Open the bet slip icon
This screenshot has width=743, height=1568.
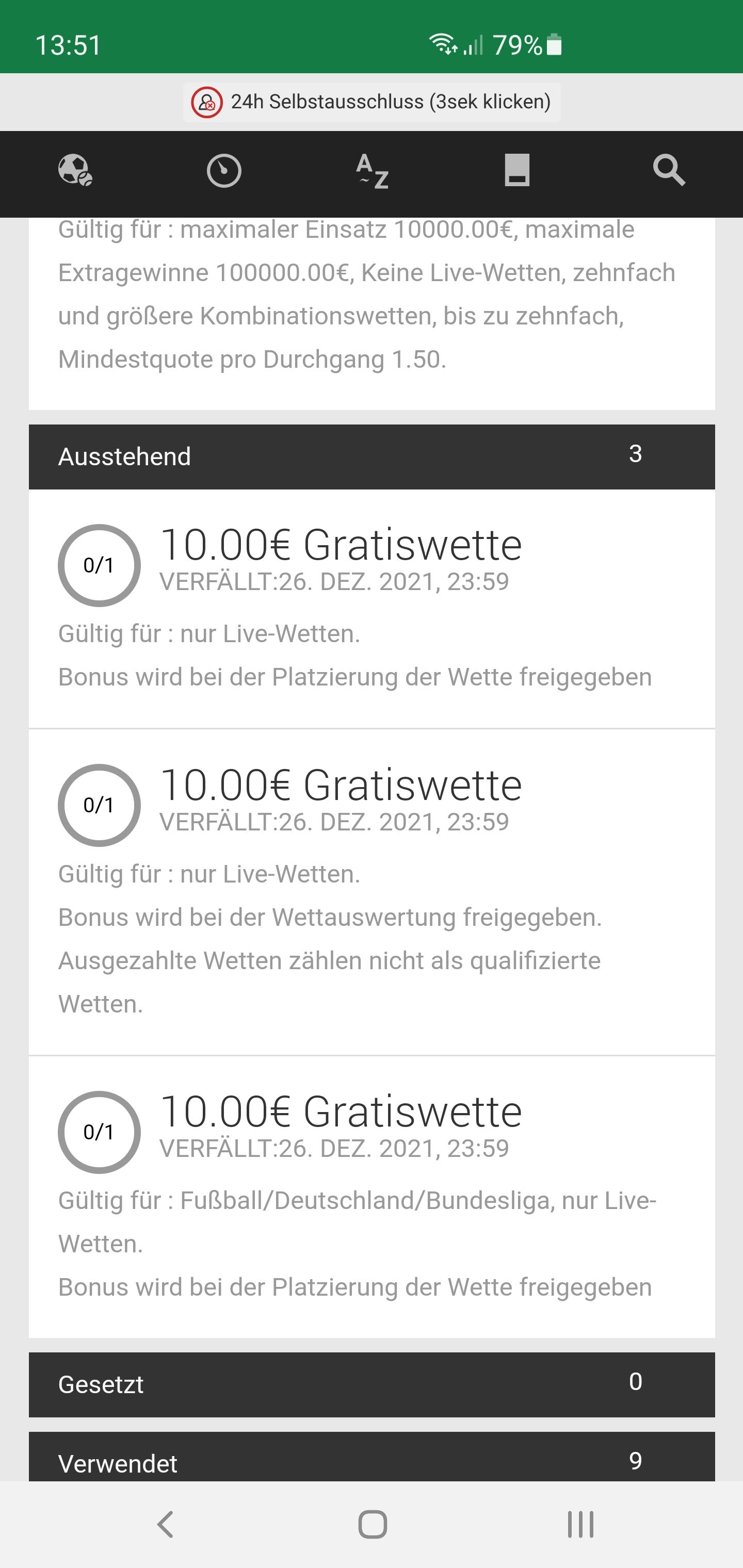click(517, 170)
